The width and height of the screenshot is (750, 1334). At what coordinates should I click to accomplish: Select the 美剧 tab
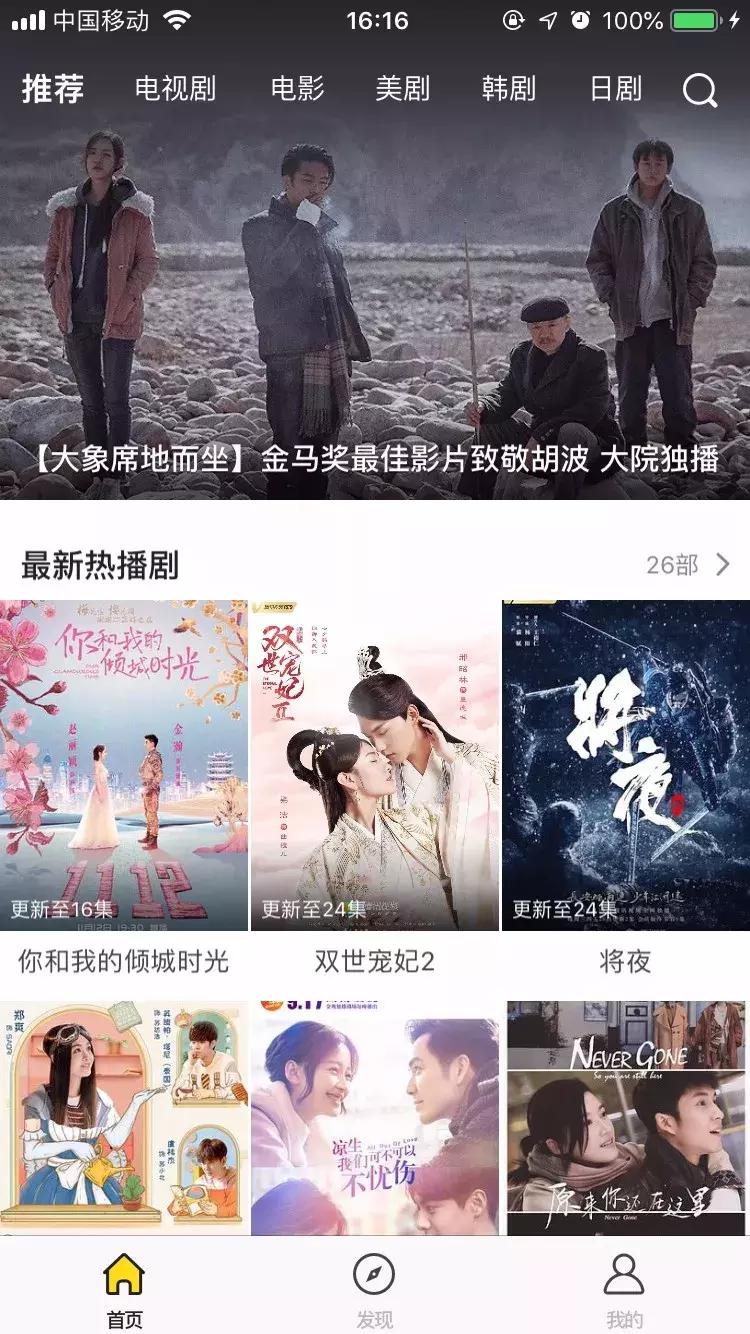pyautogui.click(x=405, y=90)
